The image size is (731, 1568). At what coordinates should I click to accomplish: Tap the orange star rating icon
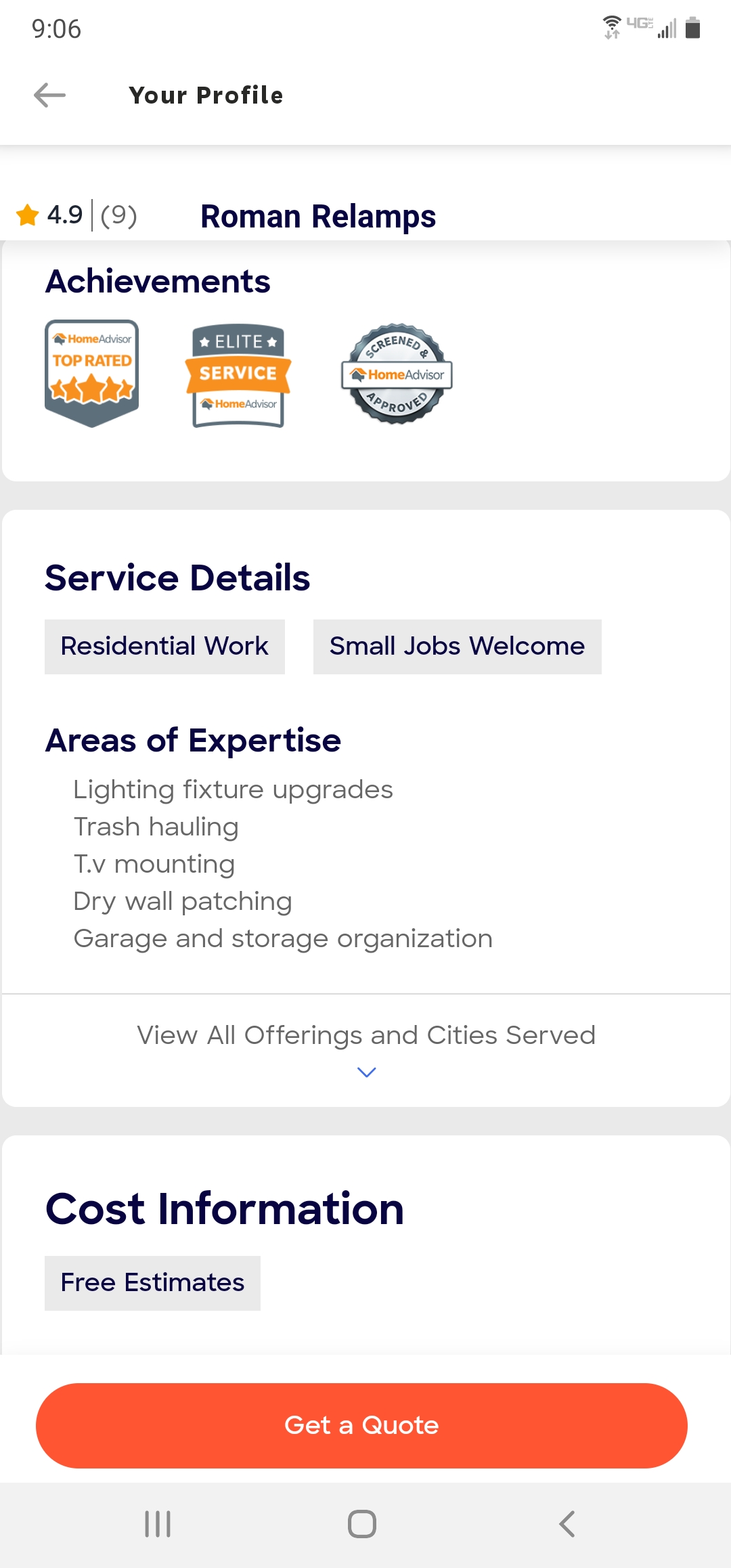point(27,215)
